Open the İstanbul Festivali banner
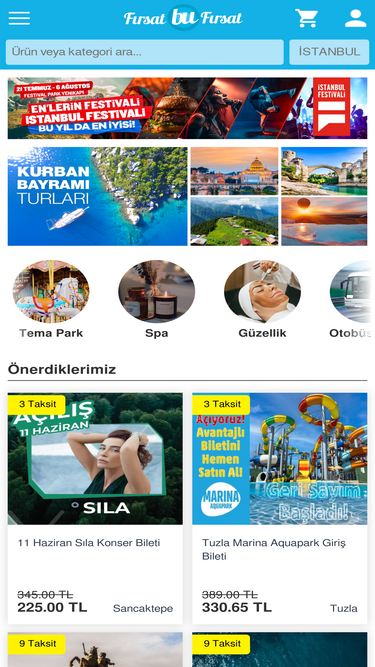Screen dimensions: 375x667 [x=188, y=108]
